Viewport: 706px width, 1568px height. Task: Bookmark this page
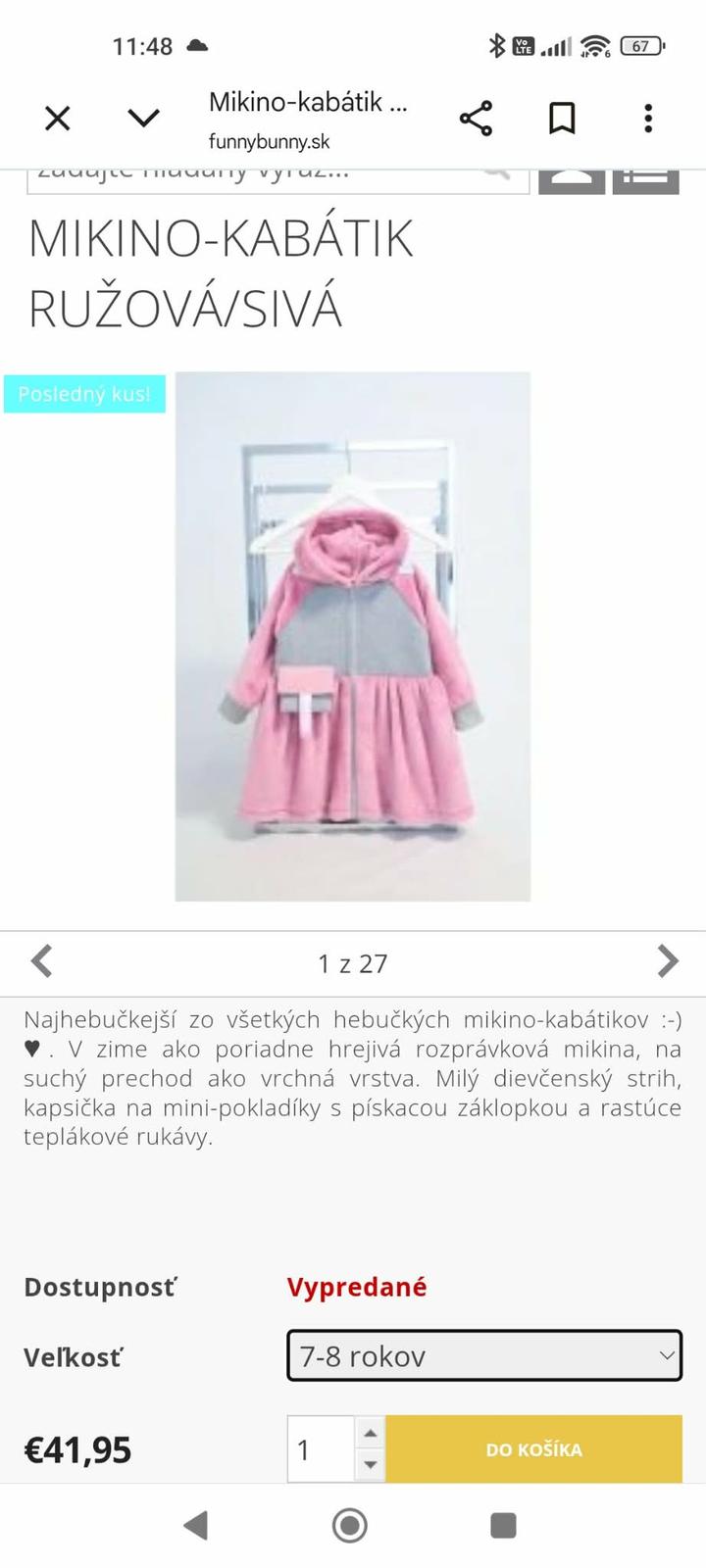562,119
